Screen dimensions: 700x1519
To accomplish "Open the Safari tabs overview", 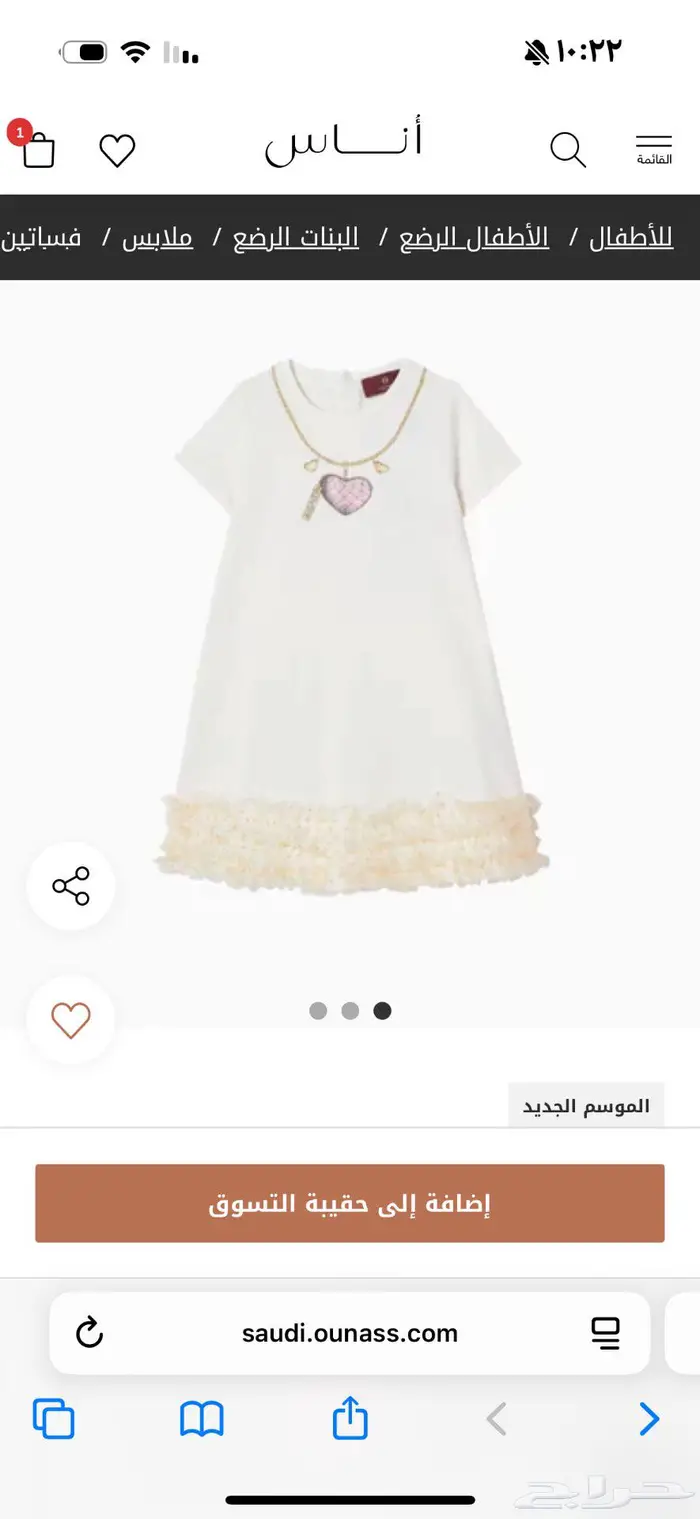I will coord(54,1419).
